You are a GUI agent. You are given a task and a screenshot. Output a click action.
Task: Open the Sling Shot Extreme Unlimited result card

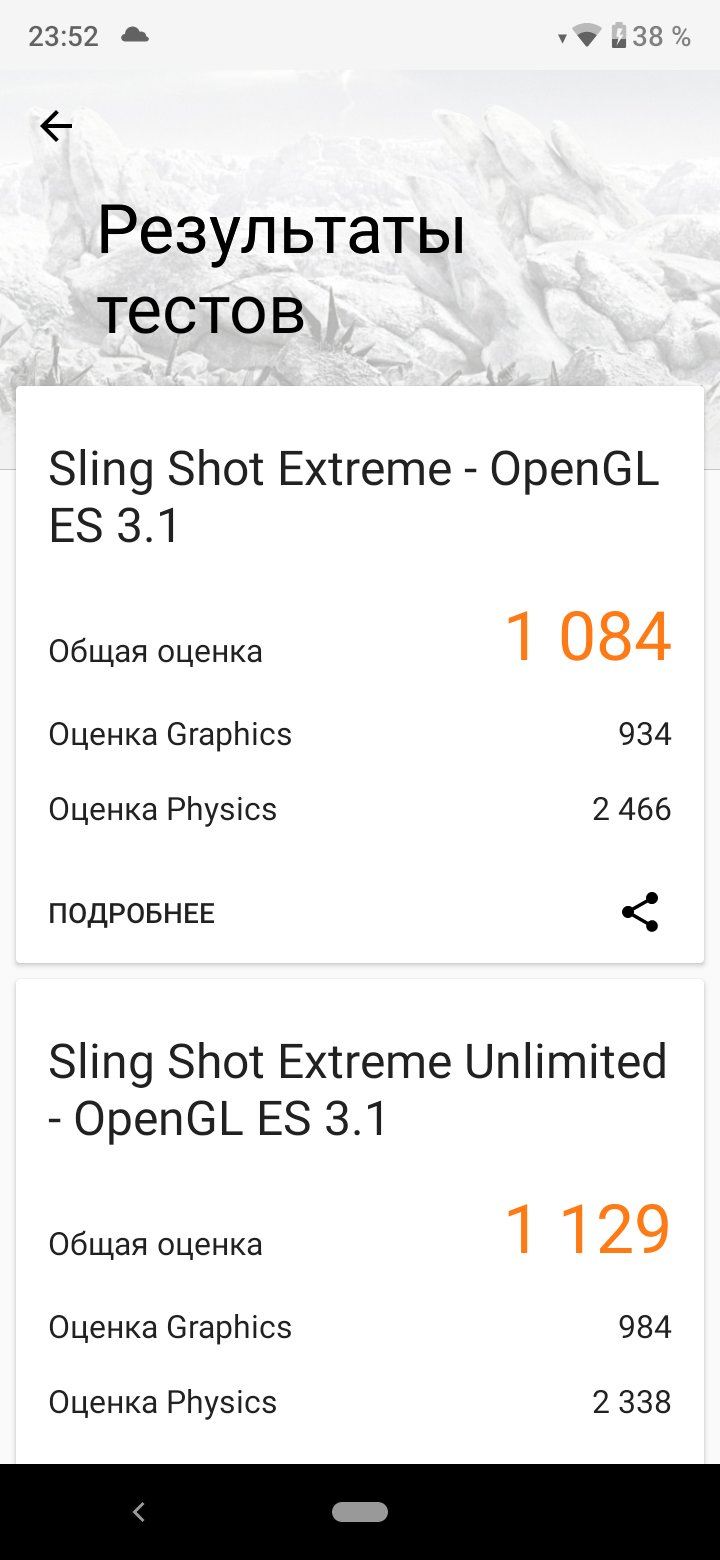[360, 1222]
